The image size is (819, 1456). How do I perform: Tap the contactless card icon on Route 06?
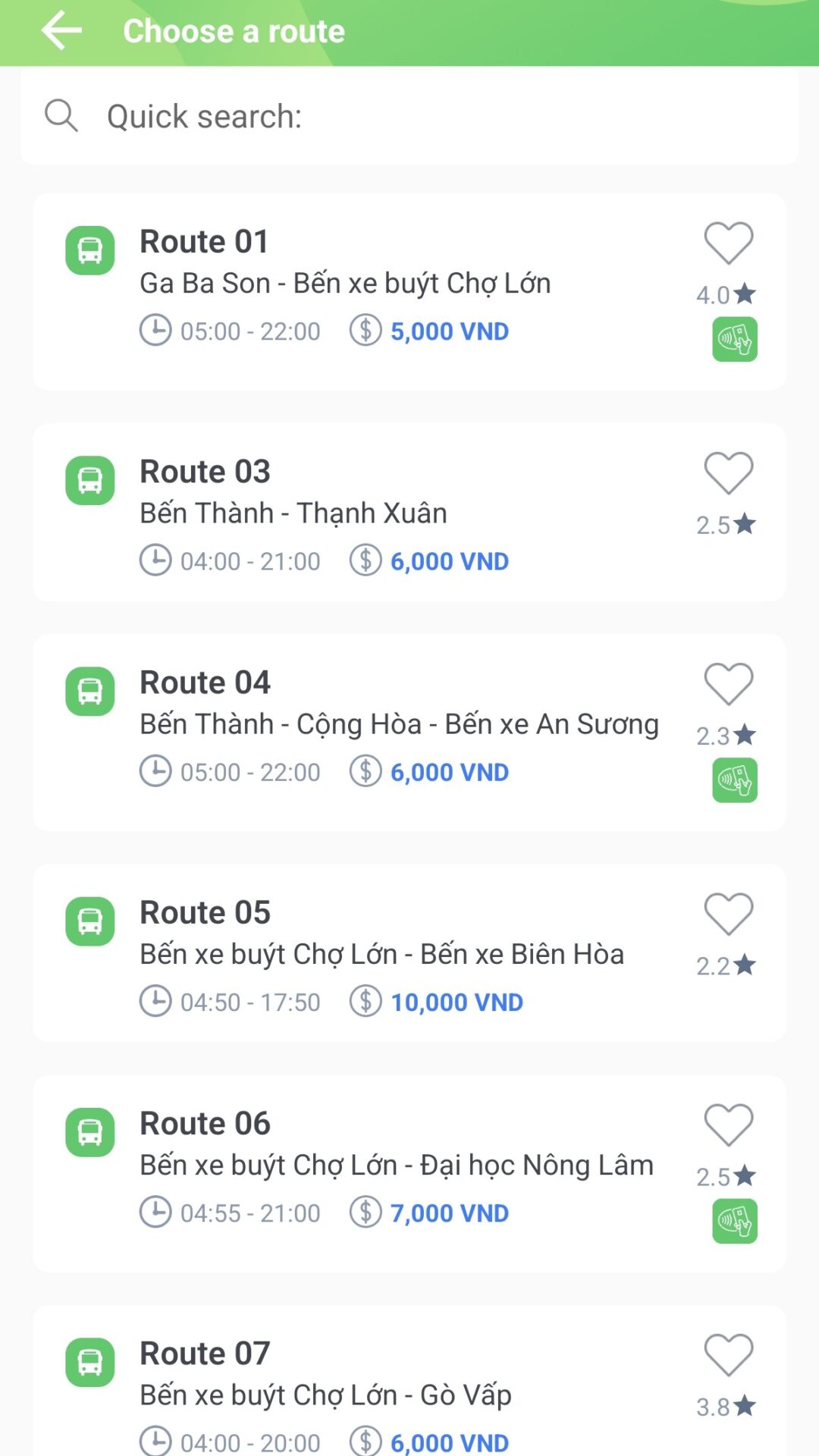(734, 1221)
